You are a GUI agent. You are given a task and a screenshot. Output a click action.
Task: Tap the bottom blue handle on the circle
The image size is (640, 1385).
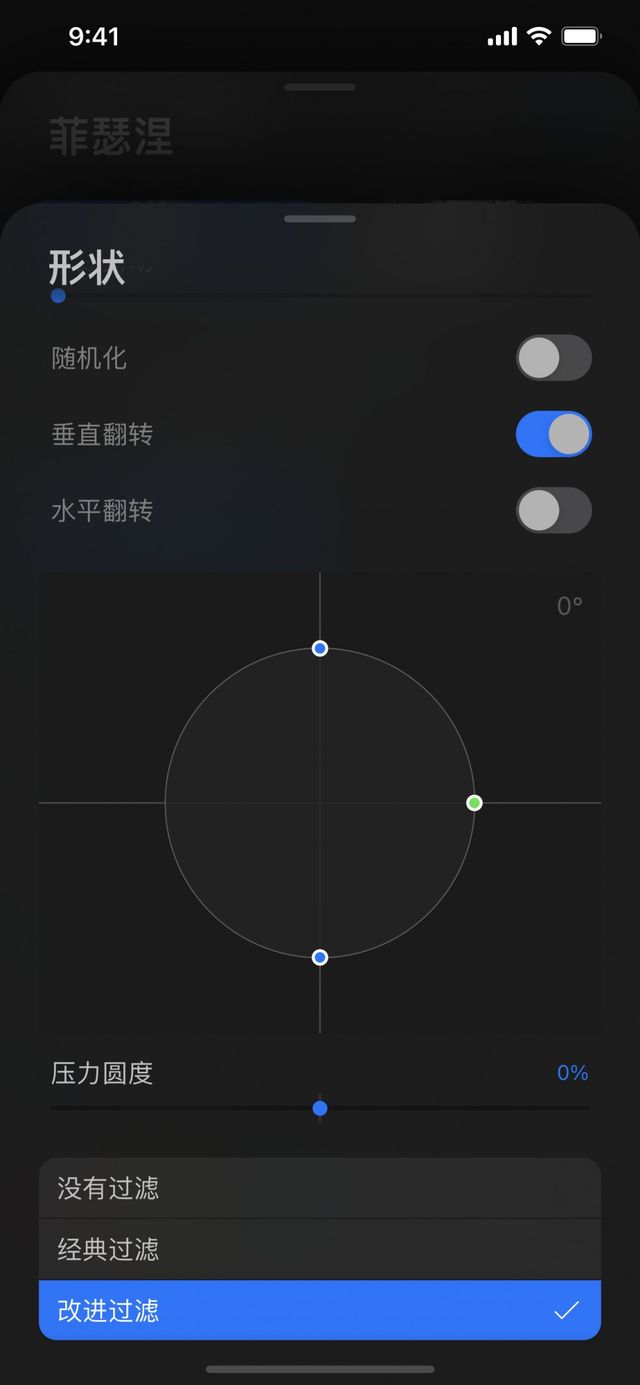(320, 957)
